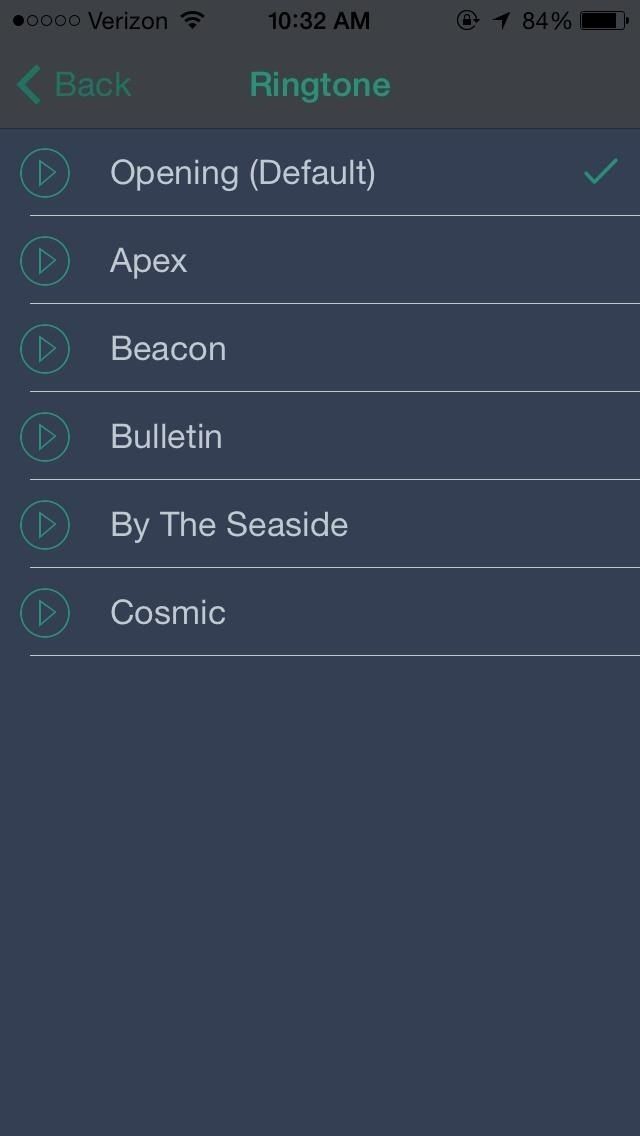Listen to the By The Seaside ringtone

45,525
